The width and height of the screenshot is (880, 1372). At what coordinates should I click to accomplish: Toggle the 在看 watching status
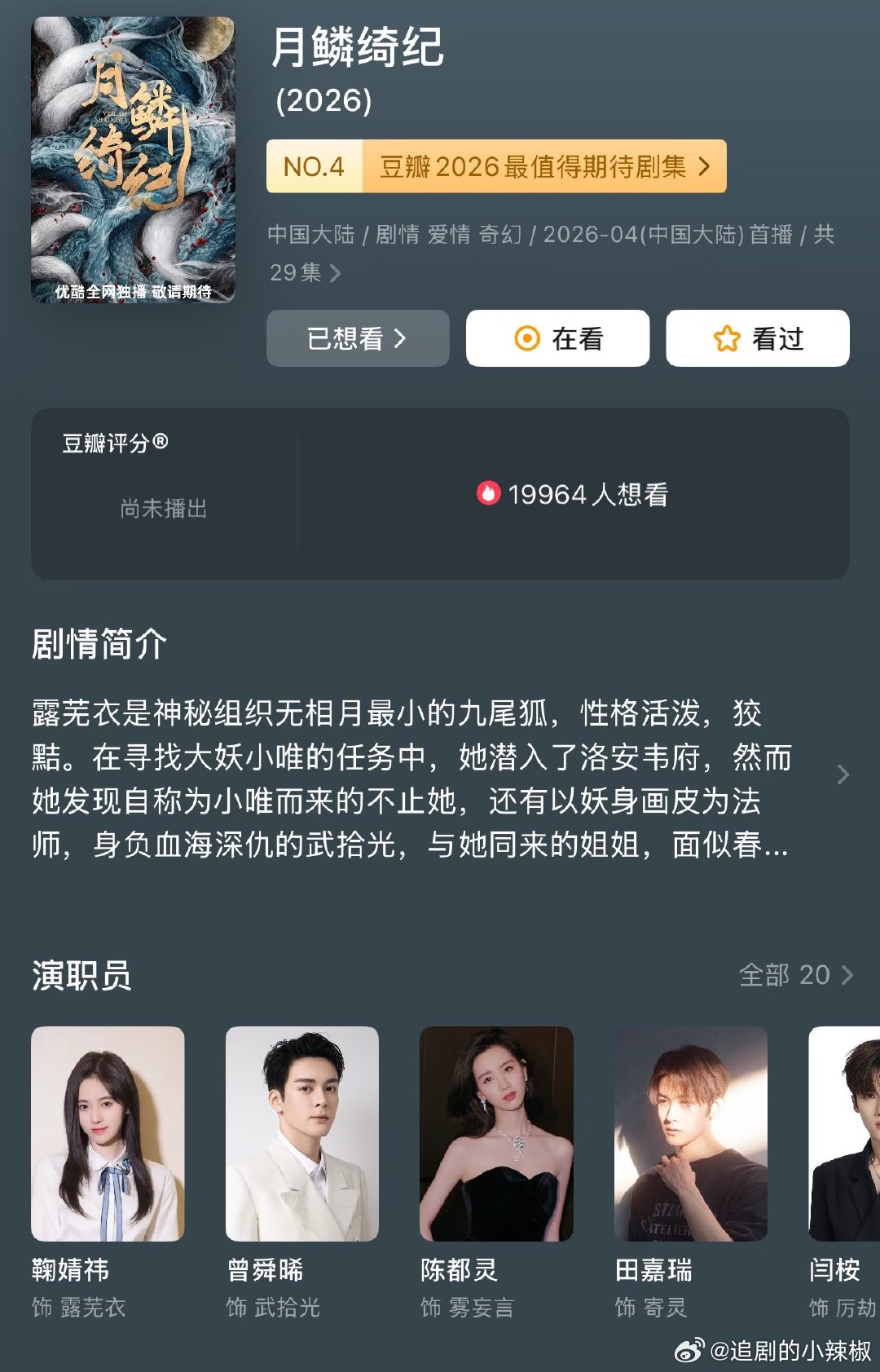coord(557,338)
